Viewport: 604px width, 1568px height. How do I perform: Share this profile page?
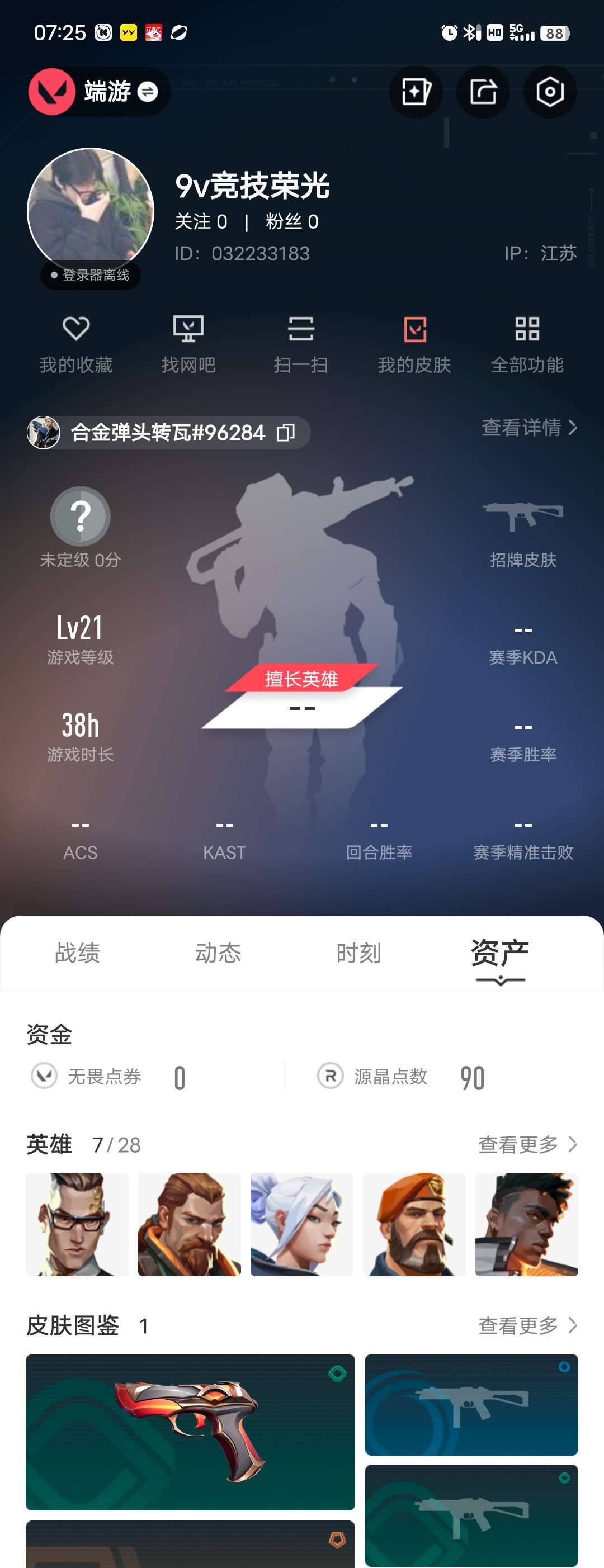[x=483, y=92]
